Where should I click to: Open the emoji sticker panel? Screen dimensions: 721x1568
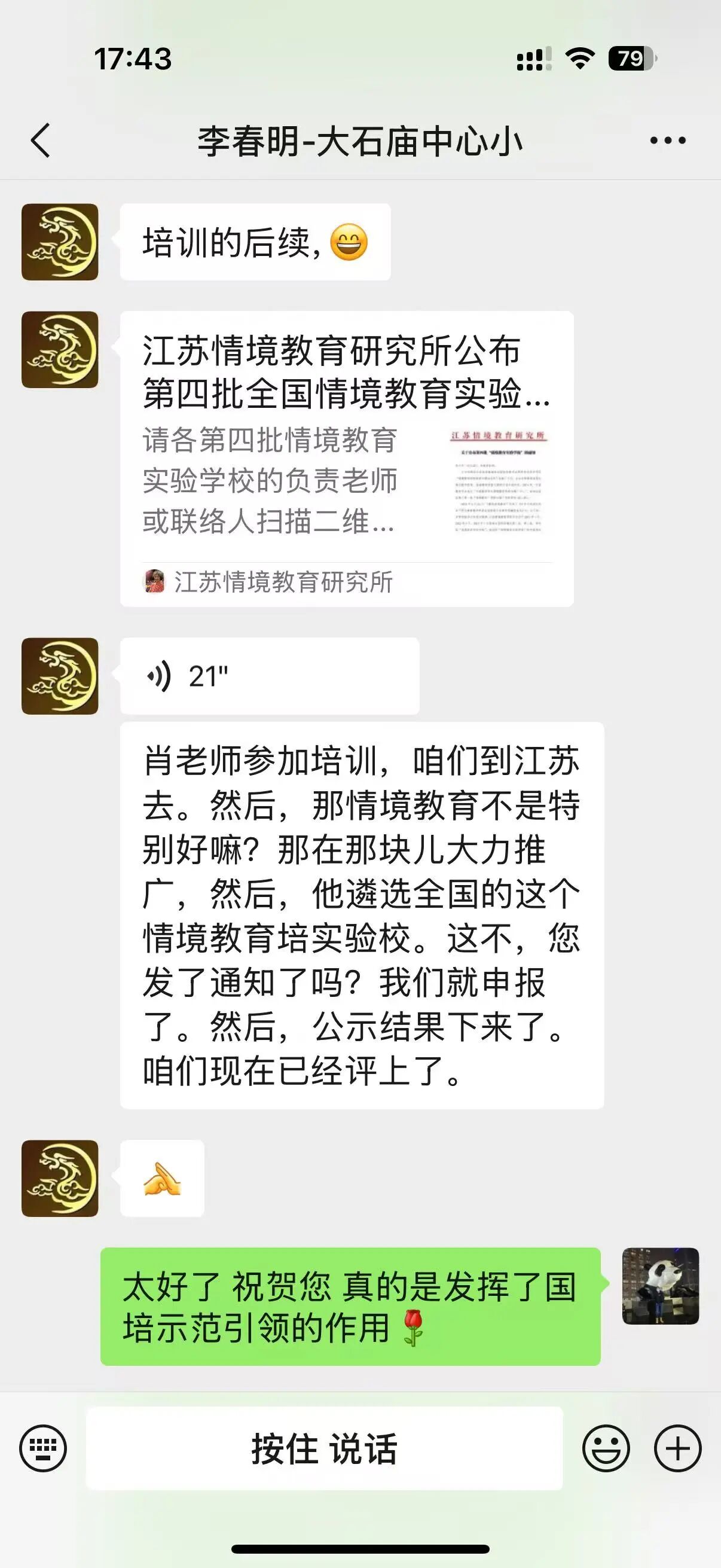(x=606, y=1448)
